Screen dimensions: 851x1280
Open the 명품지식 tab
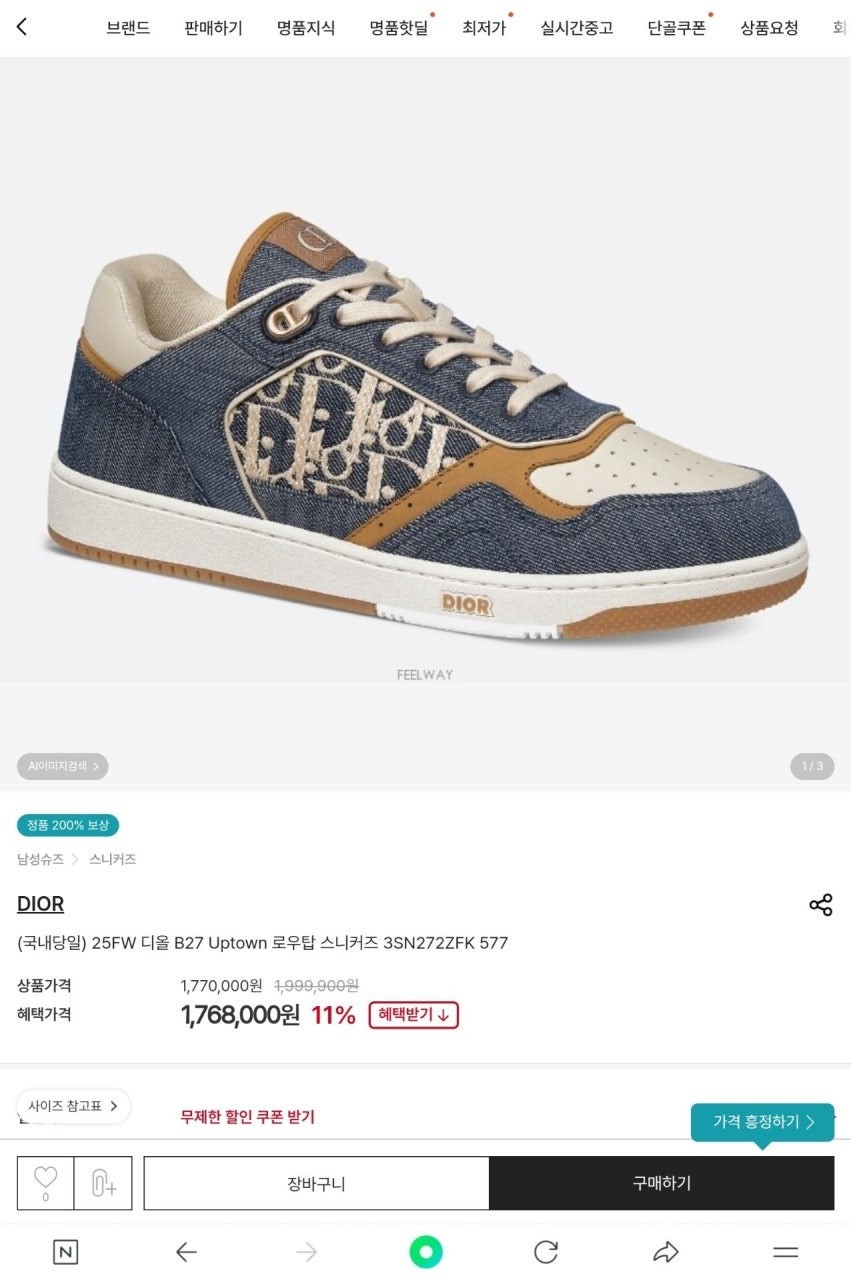click(306, 28)
